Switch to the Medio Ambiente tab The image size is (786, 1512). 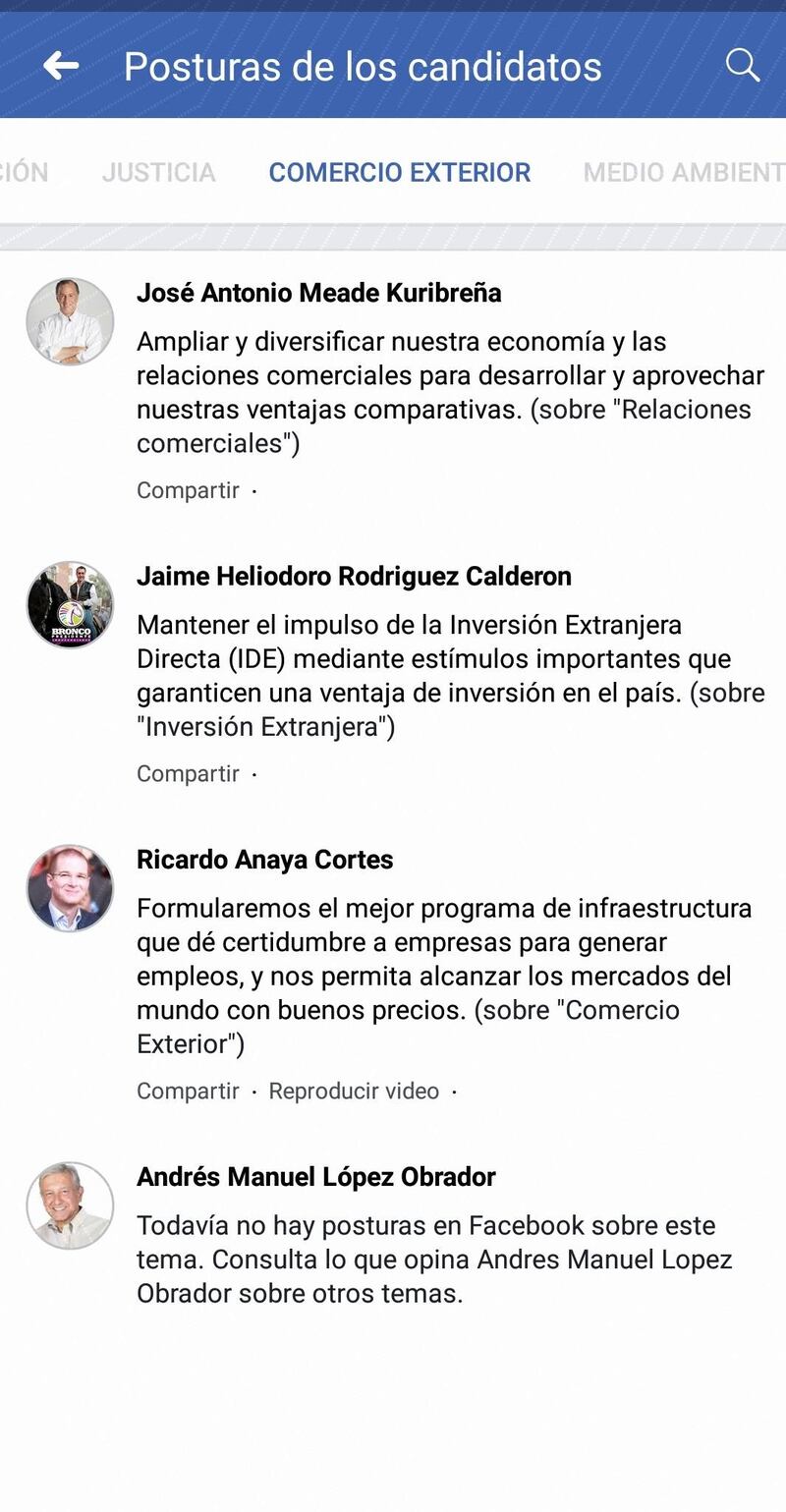(x=683, y=172)
